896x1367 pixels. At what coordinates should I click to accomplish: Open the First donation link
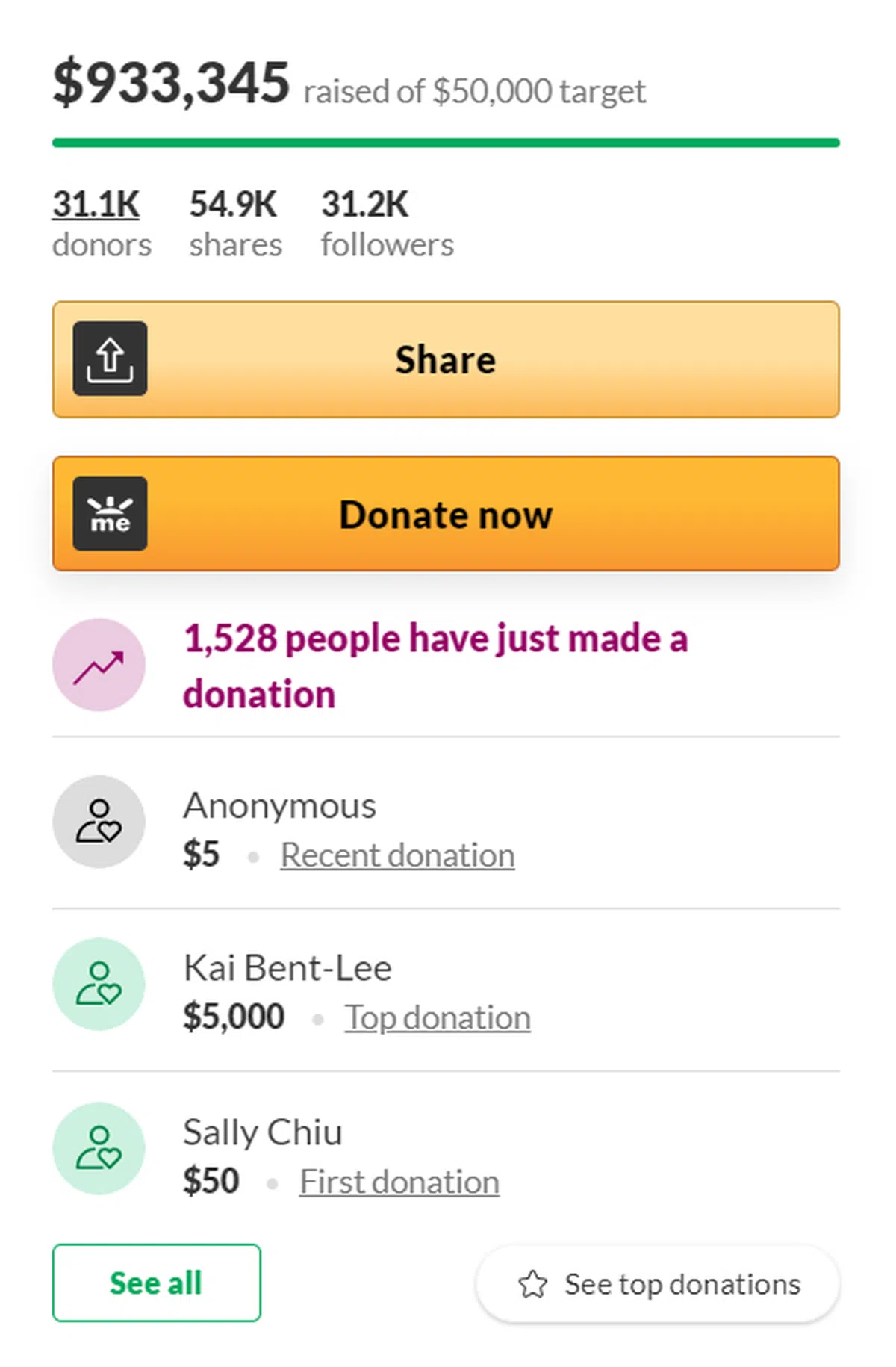pyautogui.click(x=399, y=1182)
